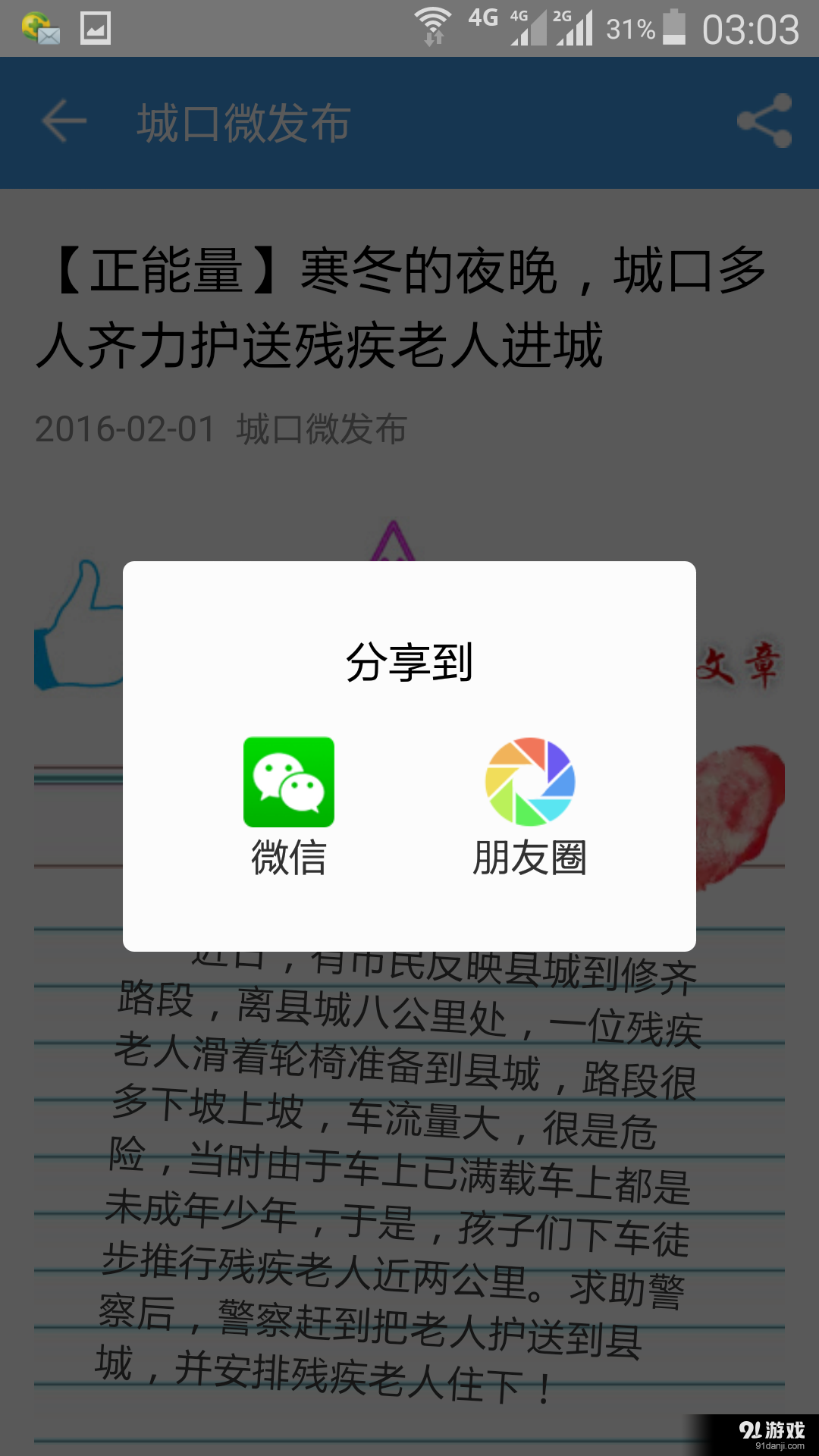
Task: Go back with the arrow icon
Action: (x=64, y=121)
